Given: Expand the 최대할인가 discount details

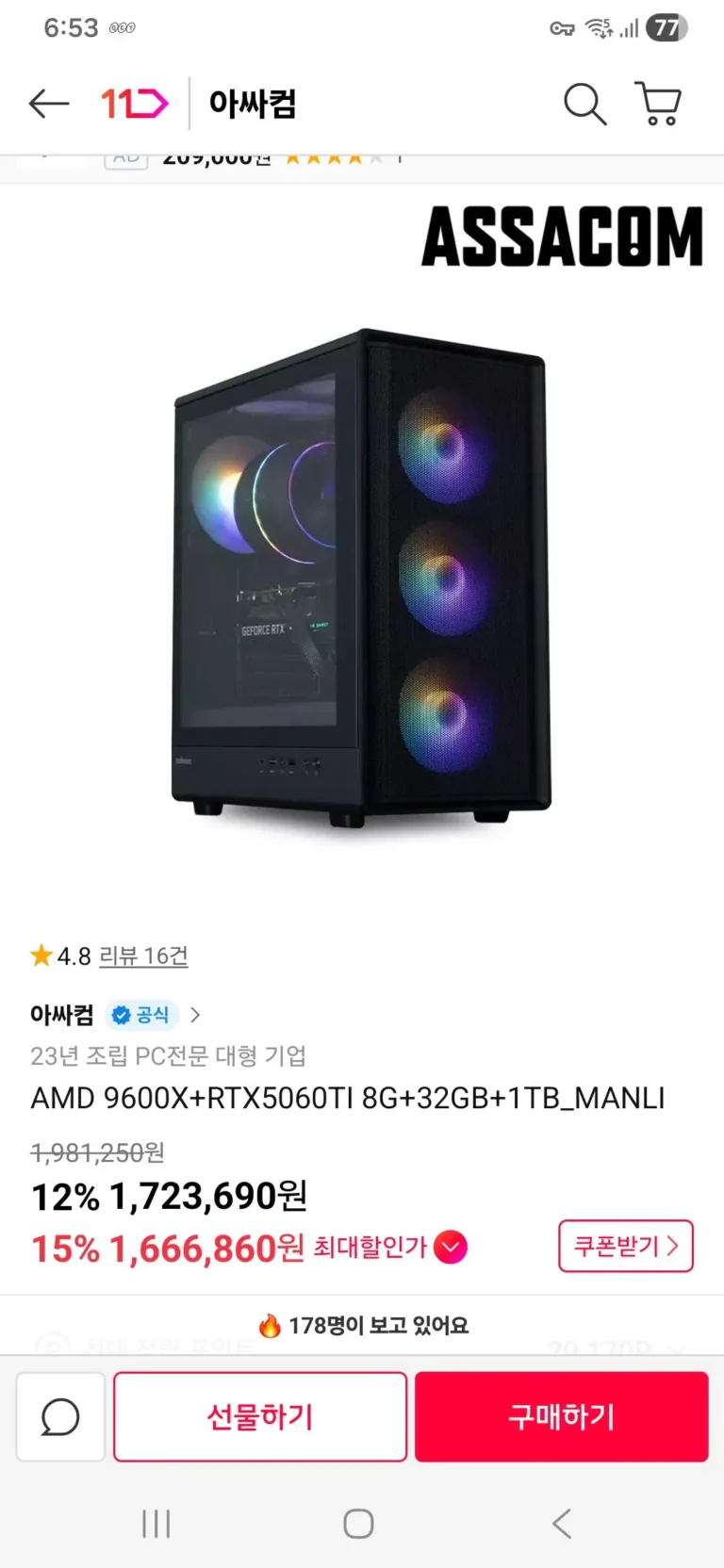Looking at the screenshot, I should 451,1248.
